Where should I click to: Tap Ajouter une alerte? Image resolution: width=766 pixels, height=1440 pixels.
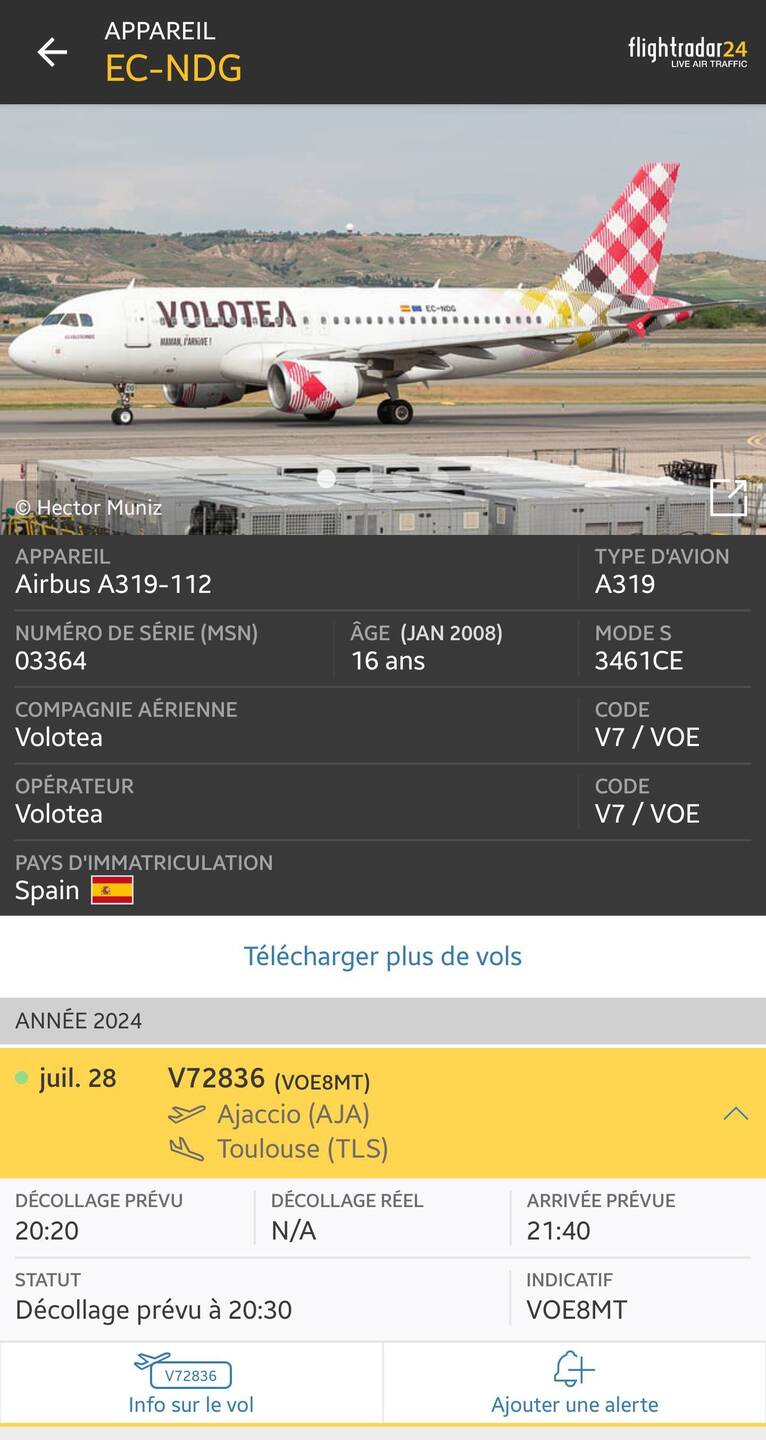[x=574, y=1384]
